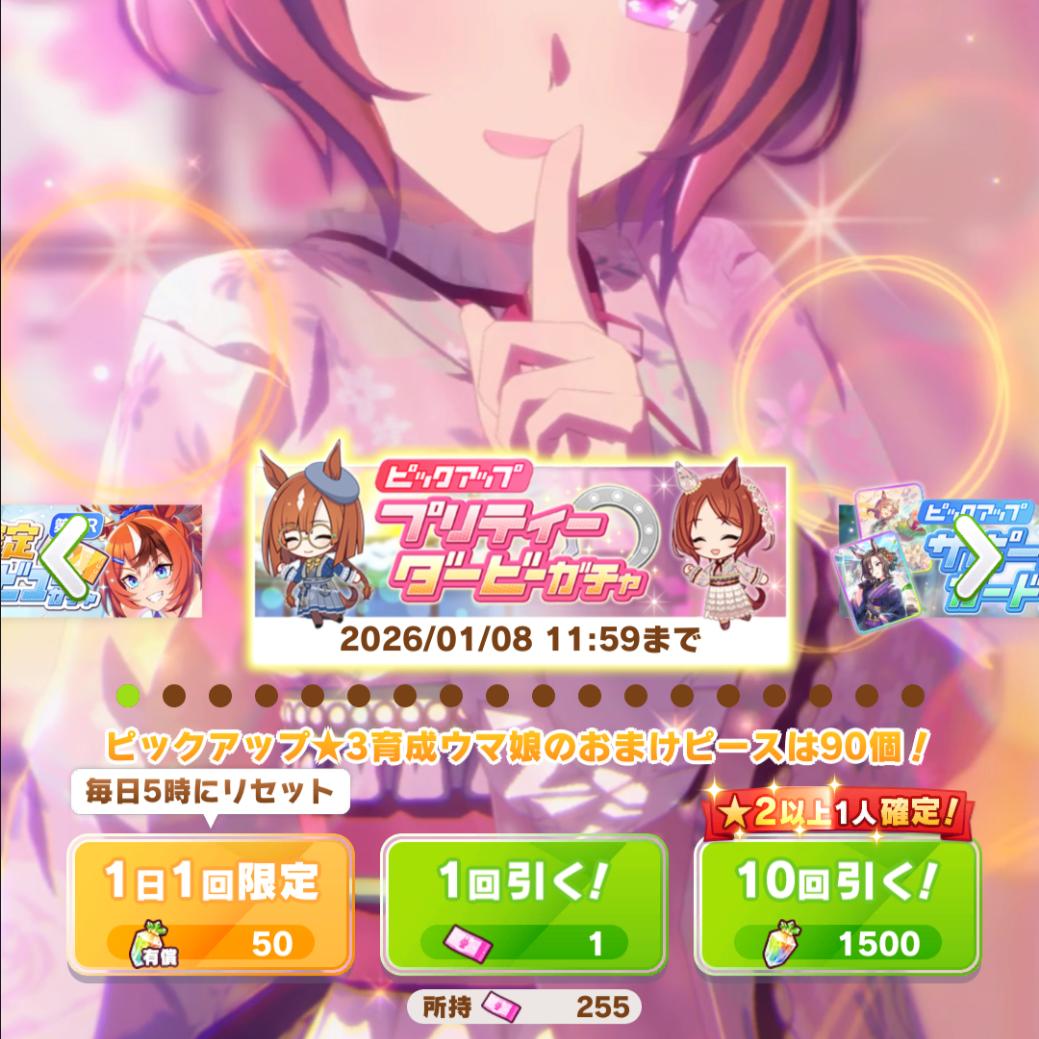Select the blue サポートカード banner on the right
Screen dimensions: 1039x1039
938,558
